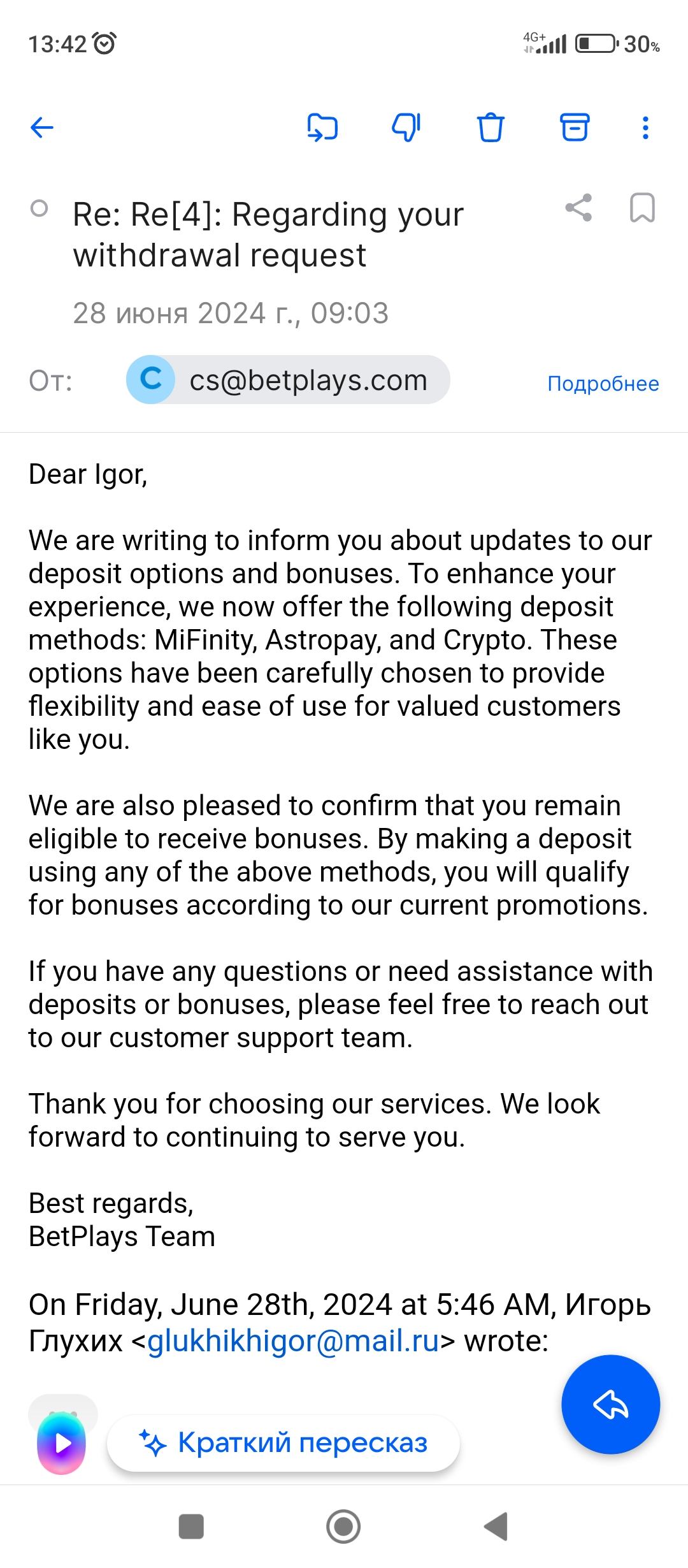The image size is (688, 1568).
Task: Open the overflow menu
Action: pos(645,127)
